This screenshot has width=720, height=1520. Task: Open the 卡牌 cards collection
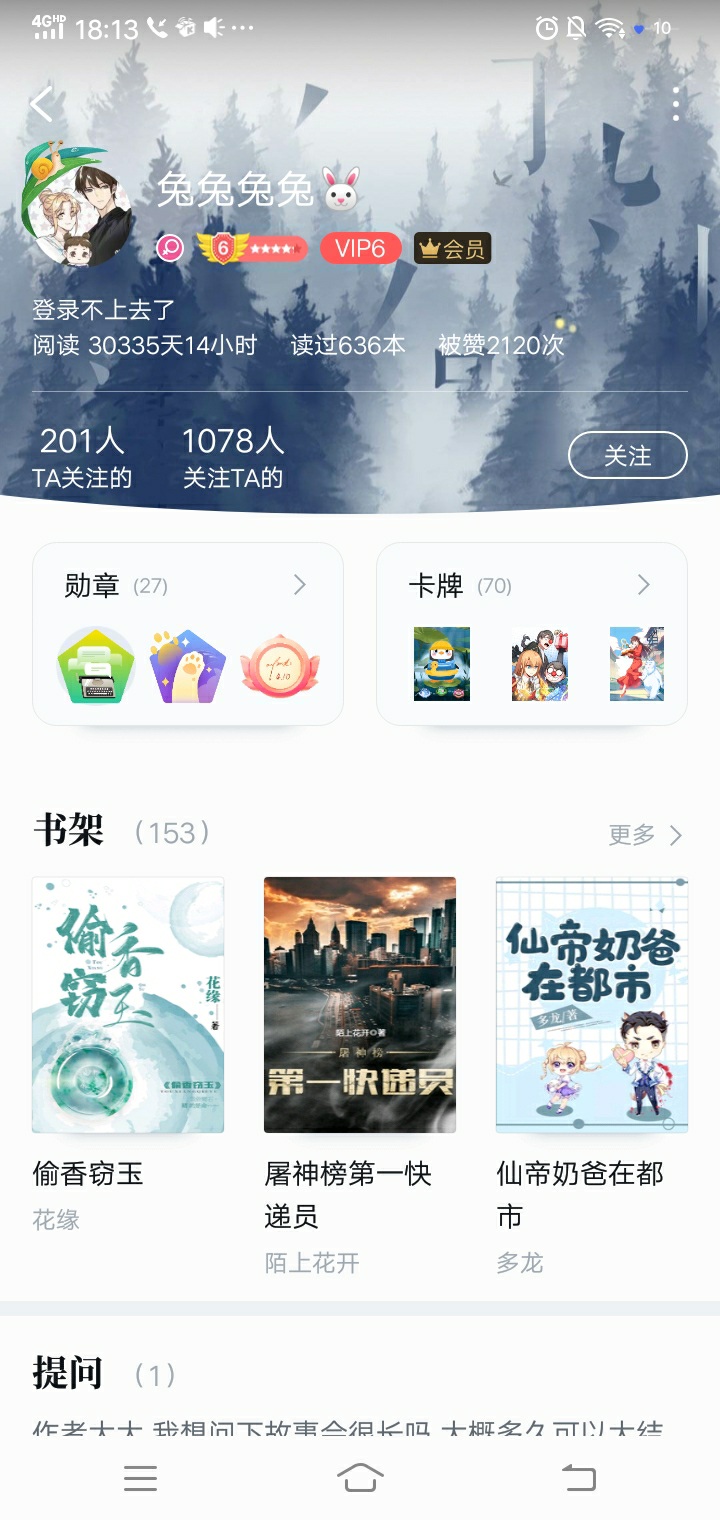tap(531, 633)
